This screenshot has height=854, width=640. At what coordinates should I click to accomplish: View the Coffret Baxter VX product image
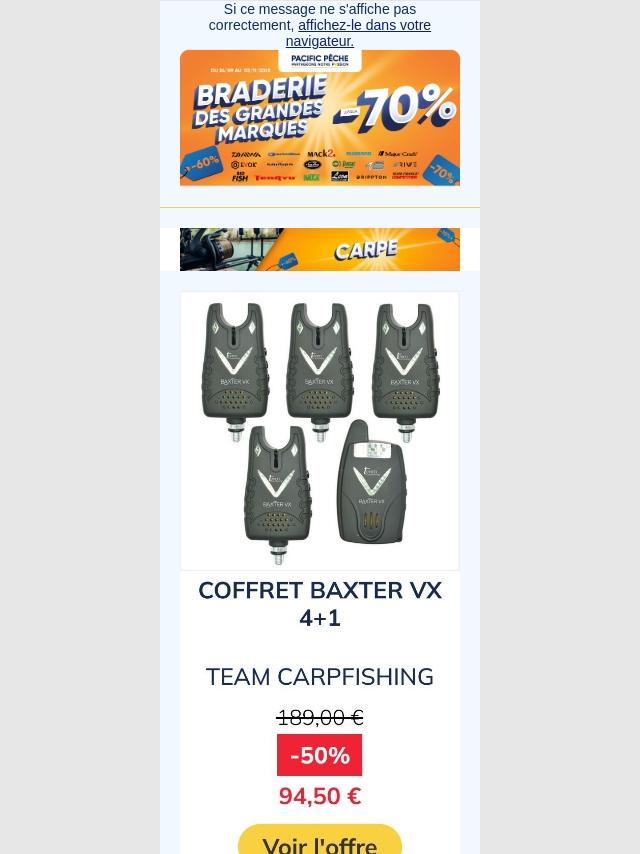(x=320, y=431)
